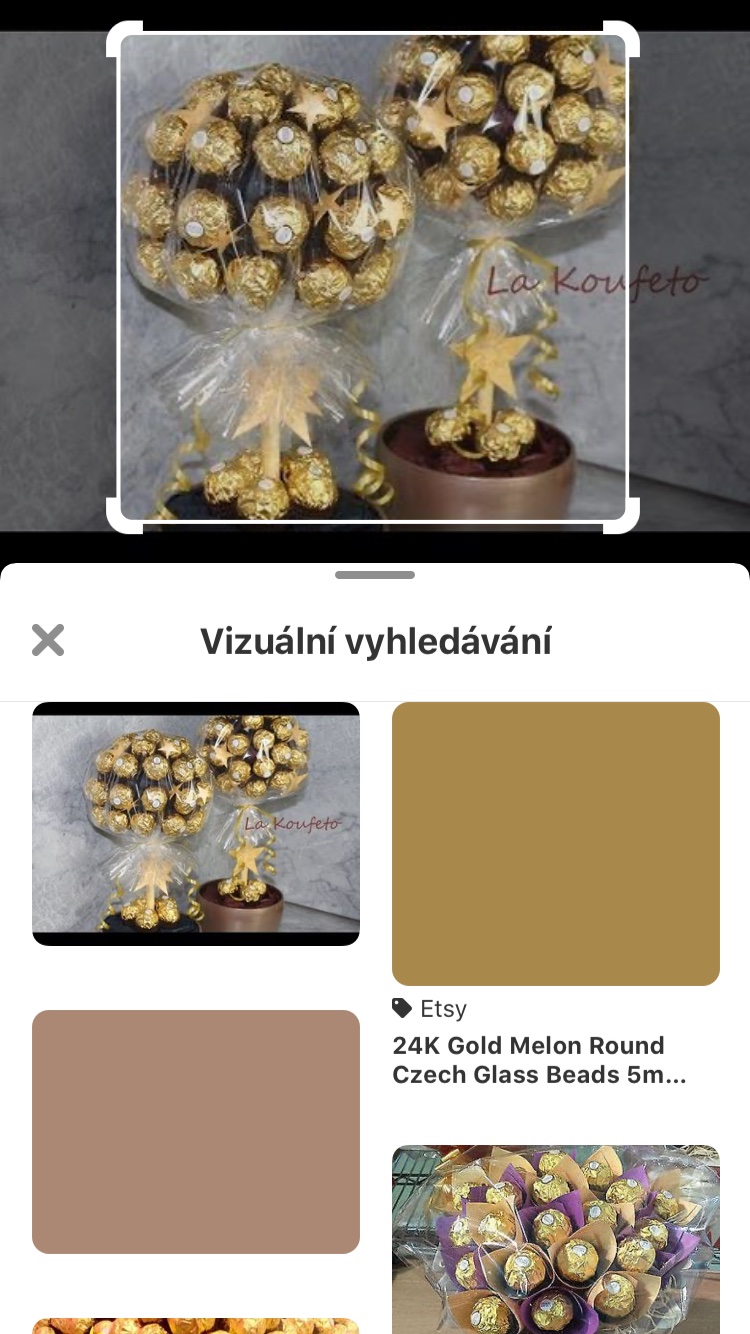Tap the sheet drag handle
The height and width of the screenshot is (1334, 750).
(x=375, y=575)
